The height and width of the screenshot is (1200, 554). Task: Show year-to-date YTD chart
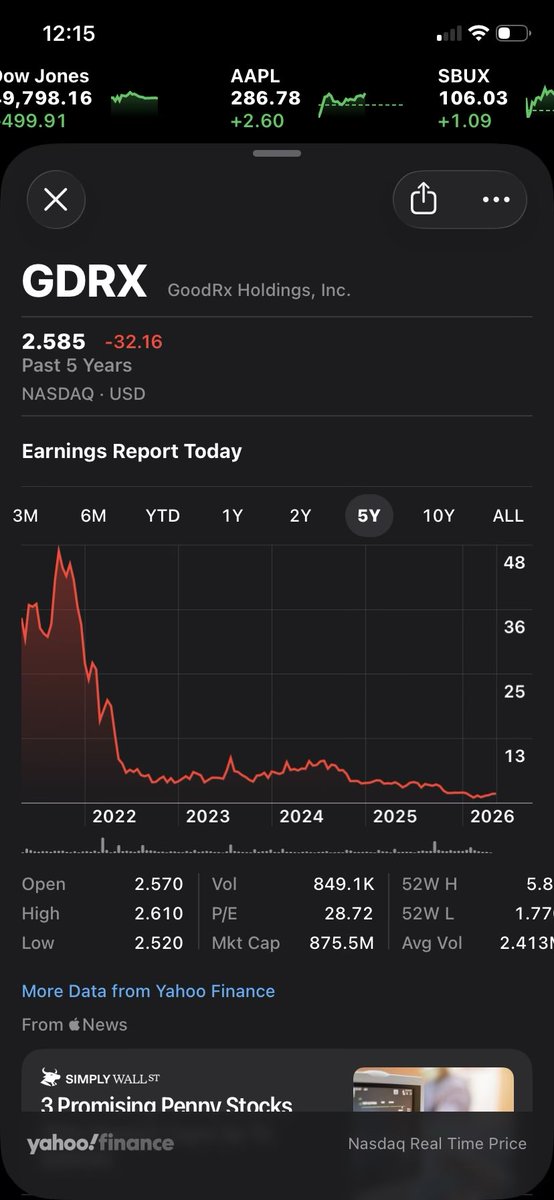pyautogui.click(x=162, y=516)
